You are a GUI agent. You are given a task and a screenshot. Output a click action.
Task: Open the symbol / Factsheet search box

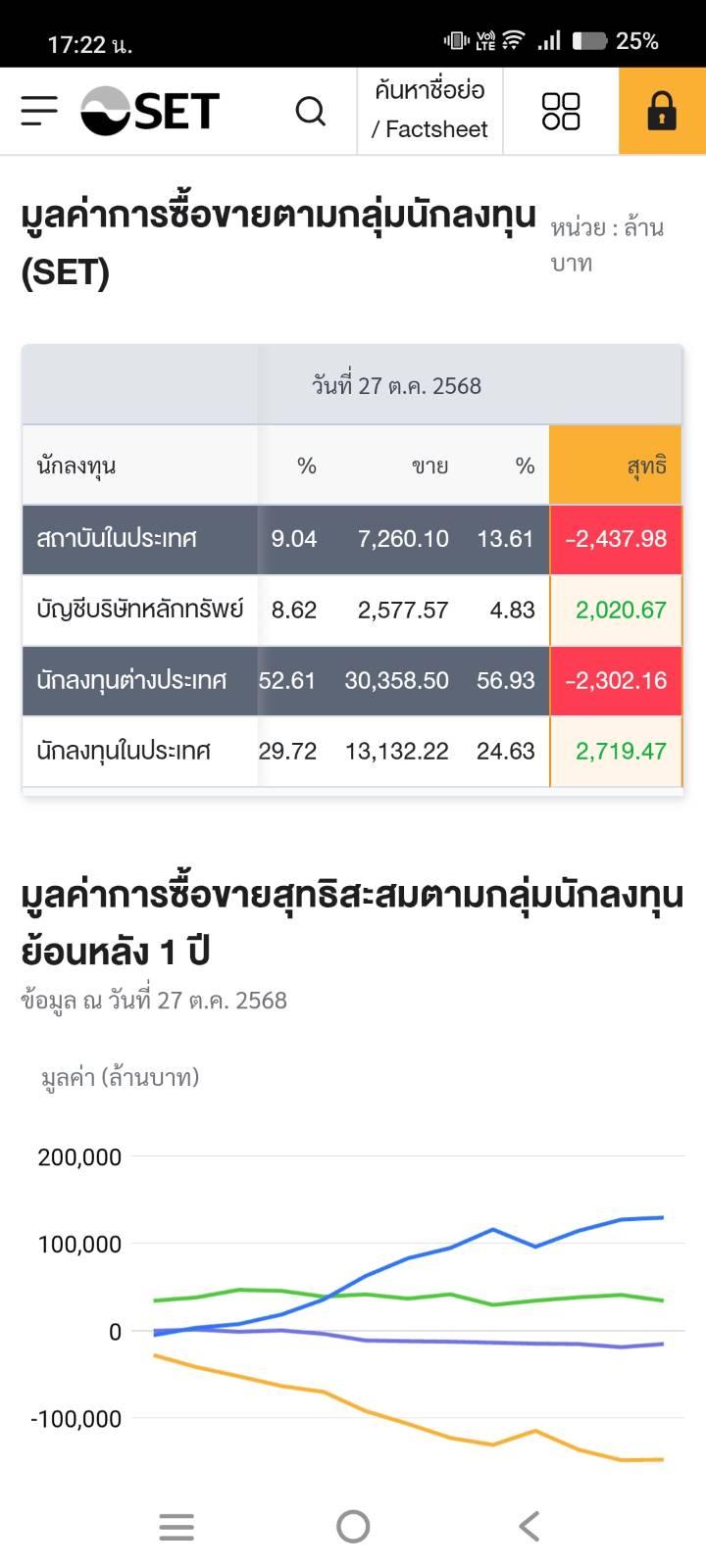(429, 110)
